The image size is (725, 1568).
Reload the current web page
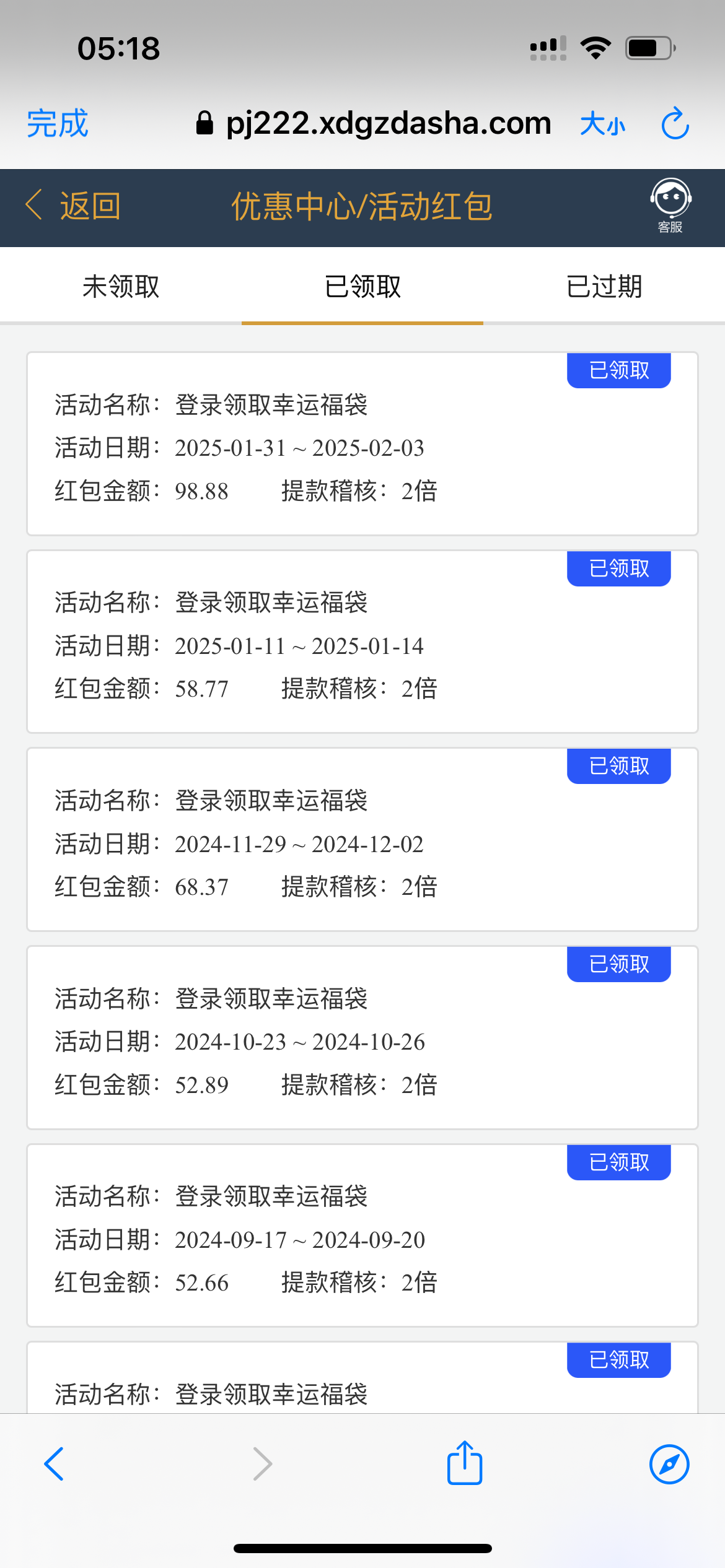pyautogui.click(x=675, y=123)
